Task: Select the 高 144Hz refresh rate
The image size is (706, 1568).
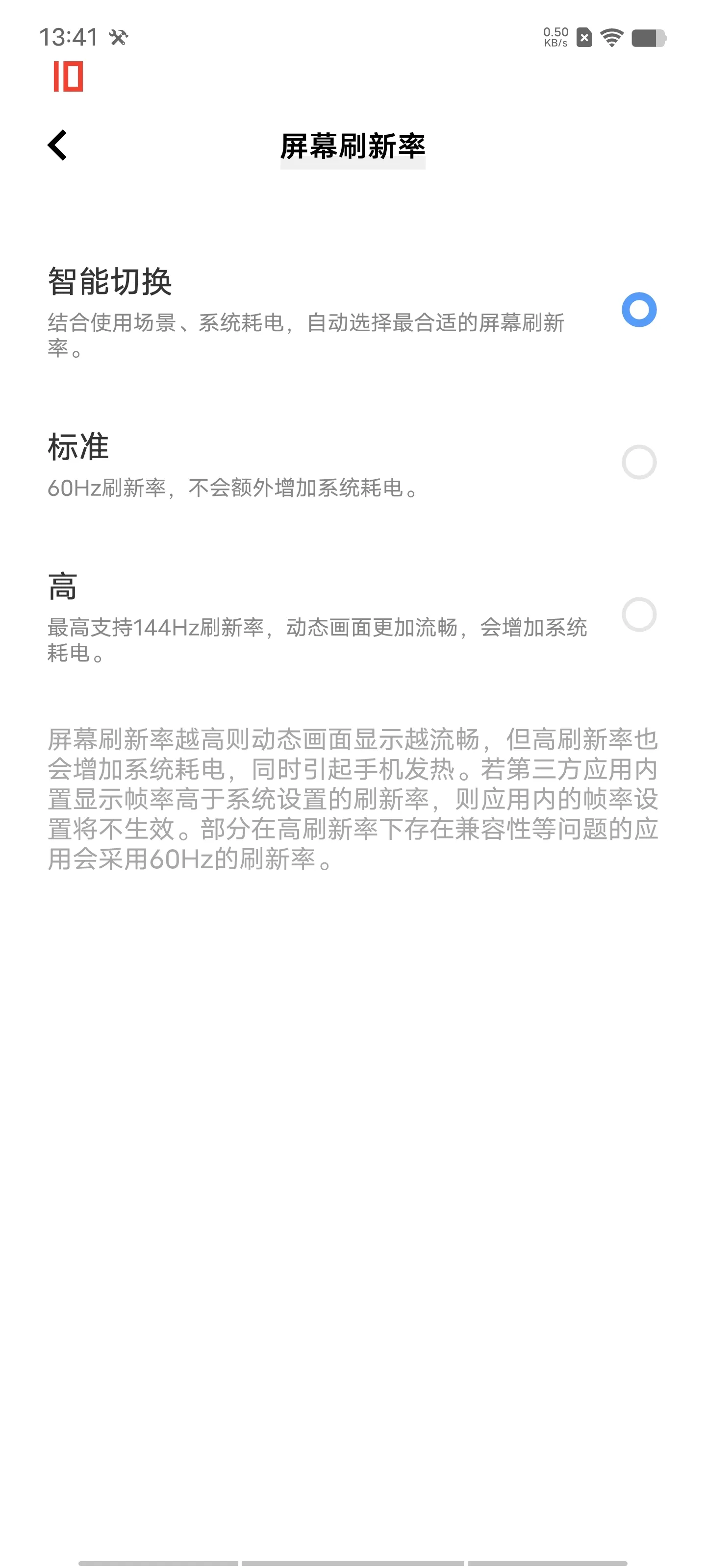Action: pos(353,616)
